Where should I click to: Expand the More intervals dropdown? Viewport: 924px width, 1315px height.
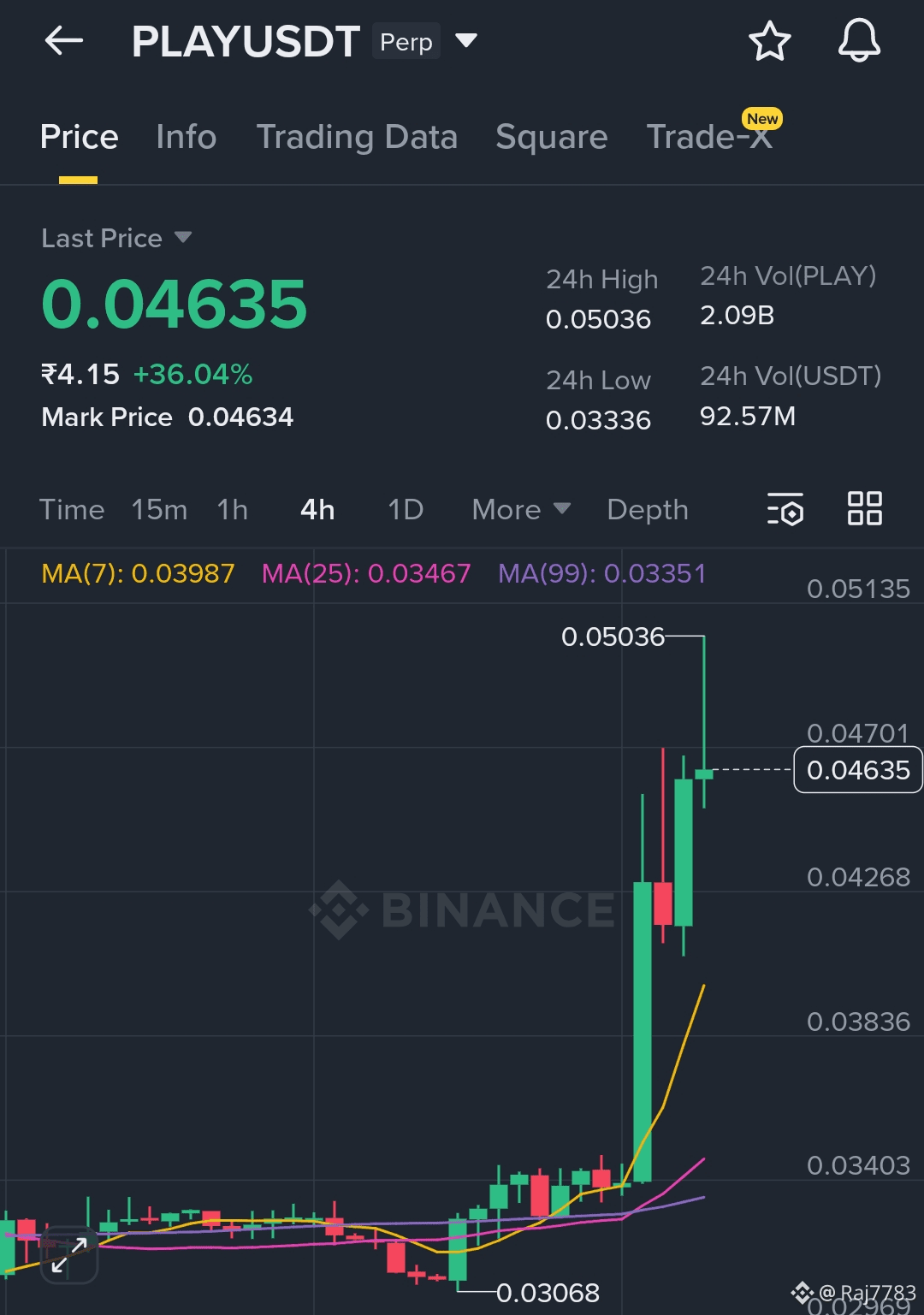click(x=521, y=510)
